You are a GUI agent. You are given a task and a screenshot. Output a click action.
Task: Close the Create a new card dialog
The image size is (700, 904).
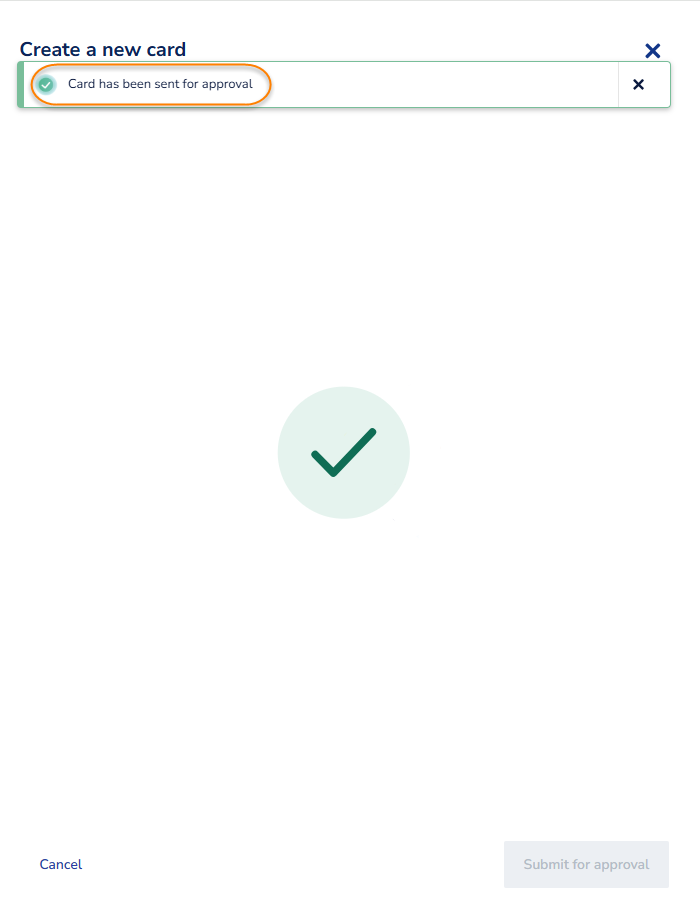pyautogui.click(x=652, y=50)
